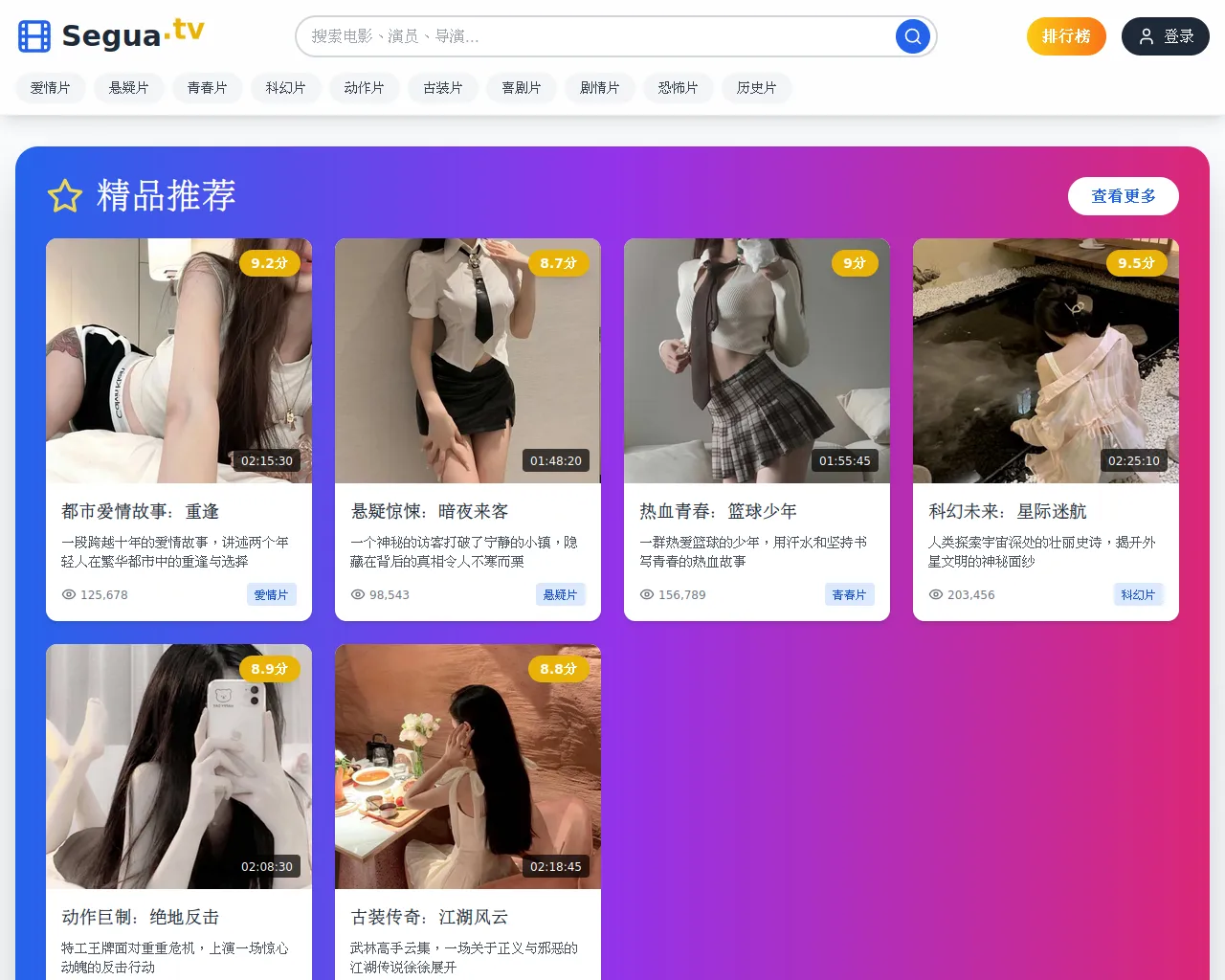
Task: Open the 恐怖片 category
Action: tap(678, 88)
